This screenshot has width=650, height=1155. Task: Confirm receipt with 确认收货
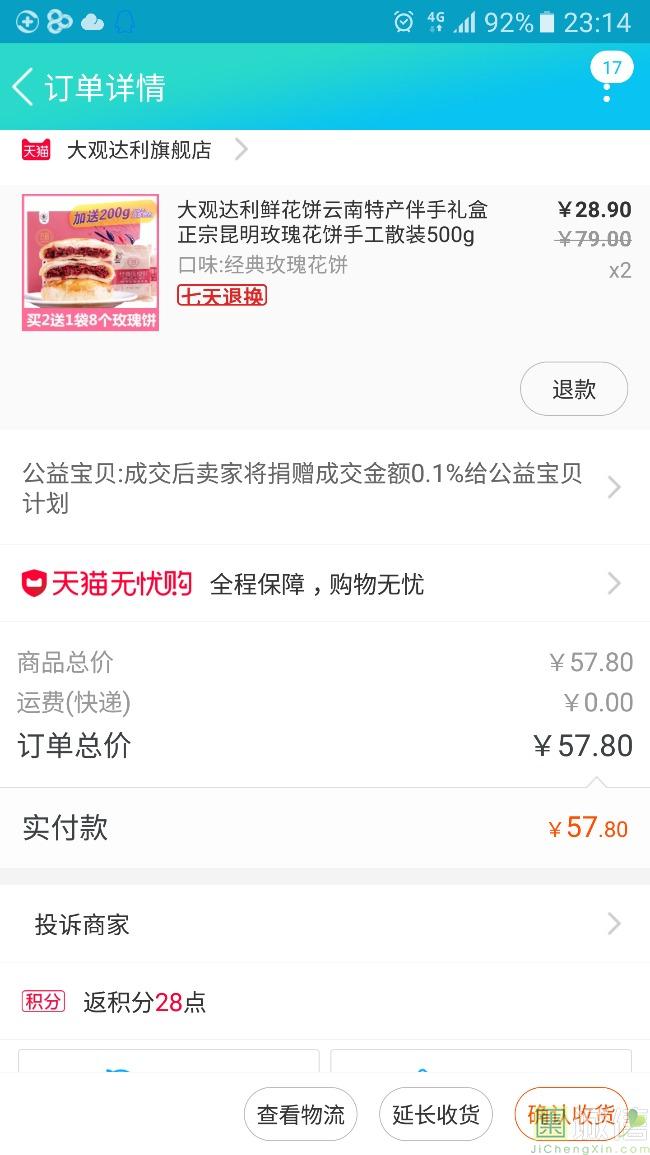click(571, 1114)
